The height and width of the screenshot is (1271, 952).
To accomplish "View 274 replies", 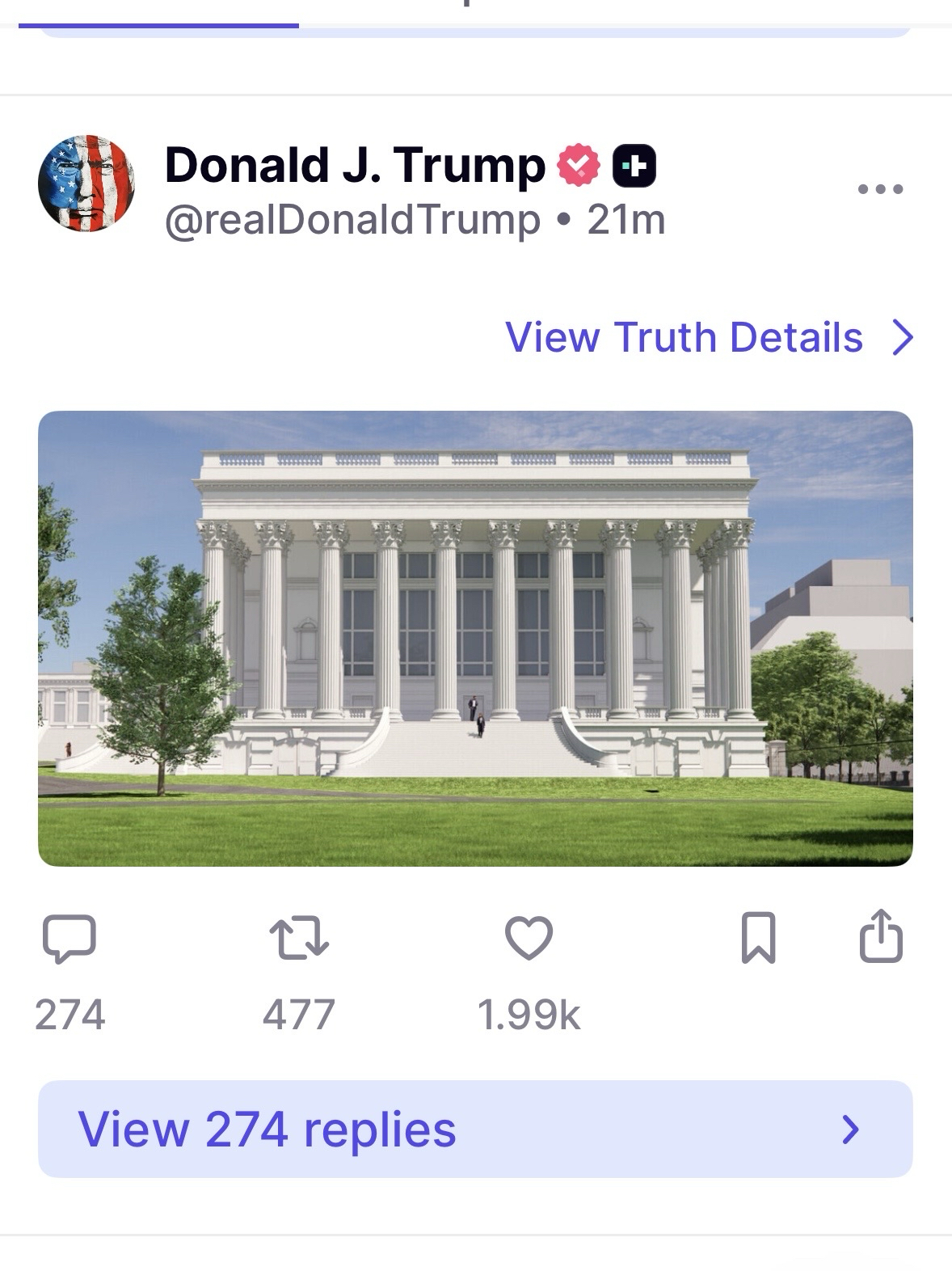I will [475, 1129].
